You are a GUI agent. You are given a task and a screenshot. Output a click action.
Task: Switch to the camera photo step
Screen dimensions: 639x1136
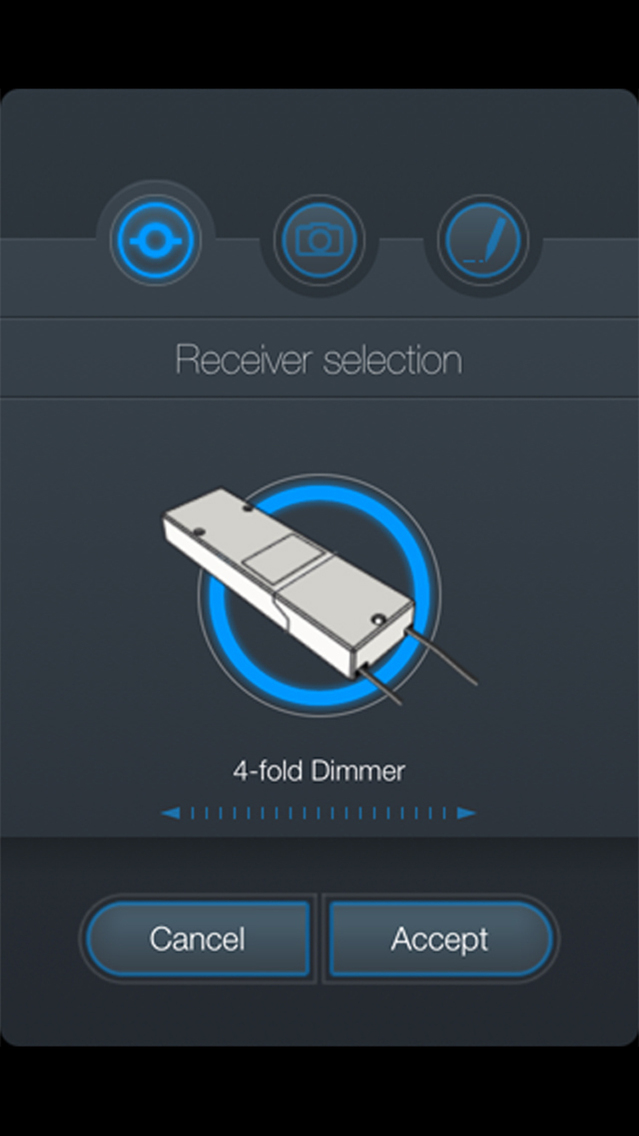319,240
